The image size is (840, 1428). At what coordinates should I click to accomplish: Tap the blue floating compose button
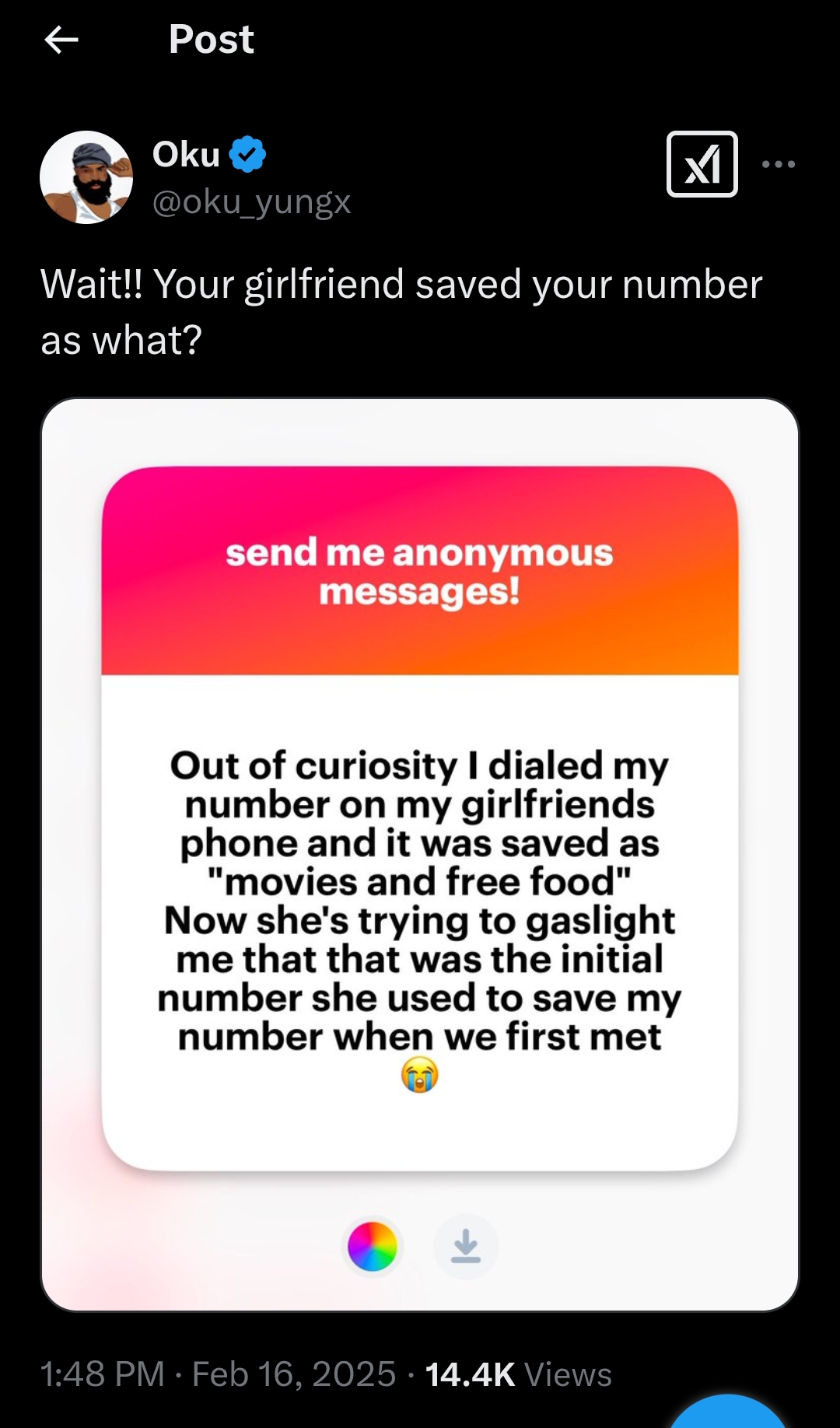point(728,1414)
